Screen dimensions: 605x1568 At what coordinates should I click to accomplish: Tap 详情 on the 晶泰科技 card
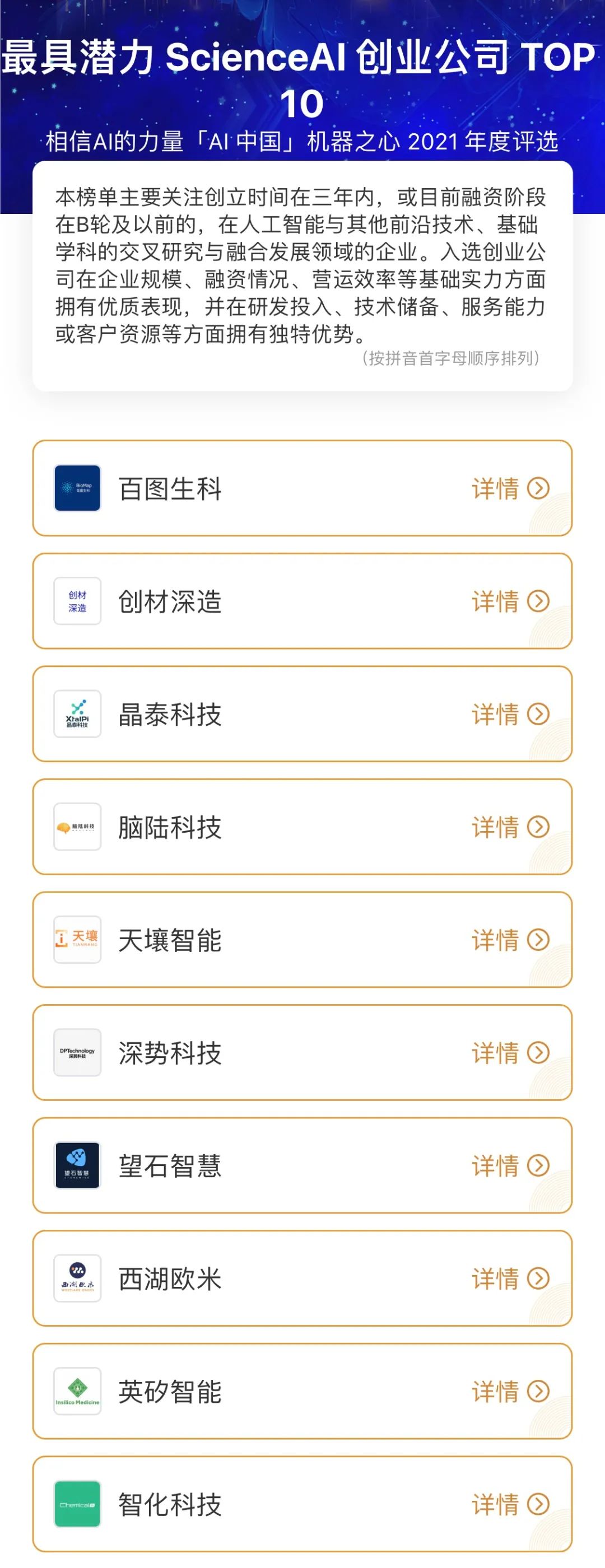click(x=510, y=714)
